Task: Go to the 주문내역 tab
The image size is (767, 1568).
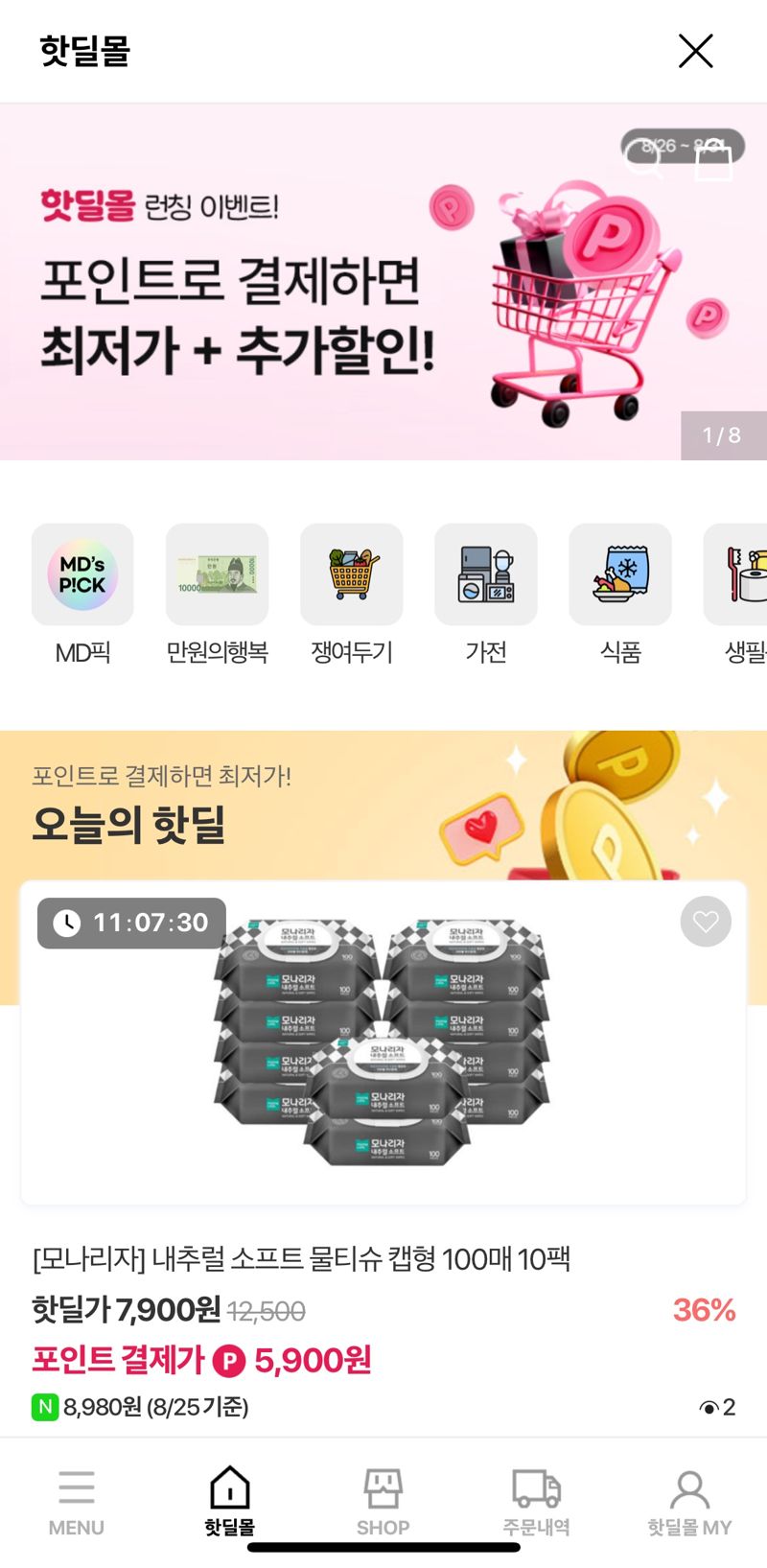Action: [536, 1501]
